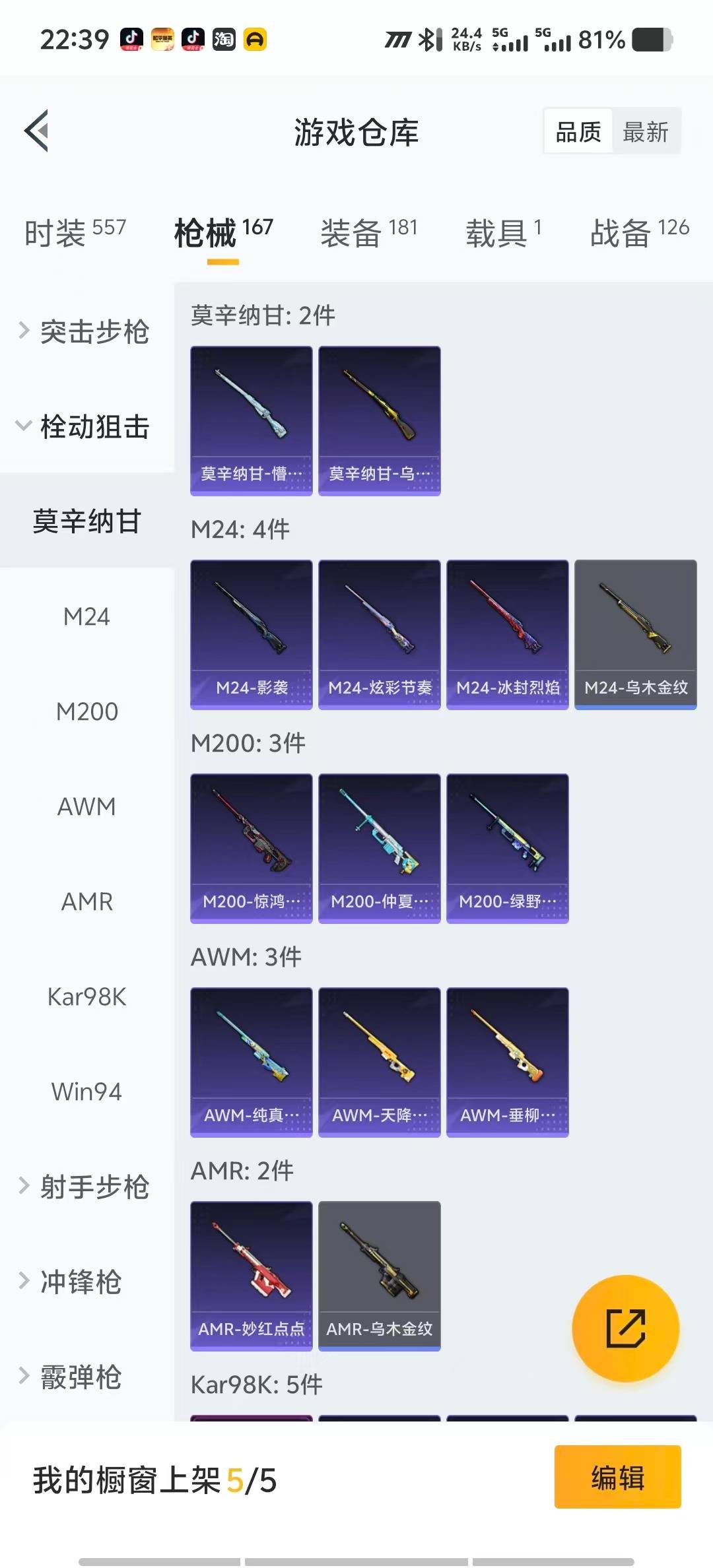713x1568 pixels.
Task: Click the Taobao icon in the status bar
Action: point(222,40)
